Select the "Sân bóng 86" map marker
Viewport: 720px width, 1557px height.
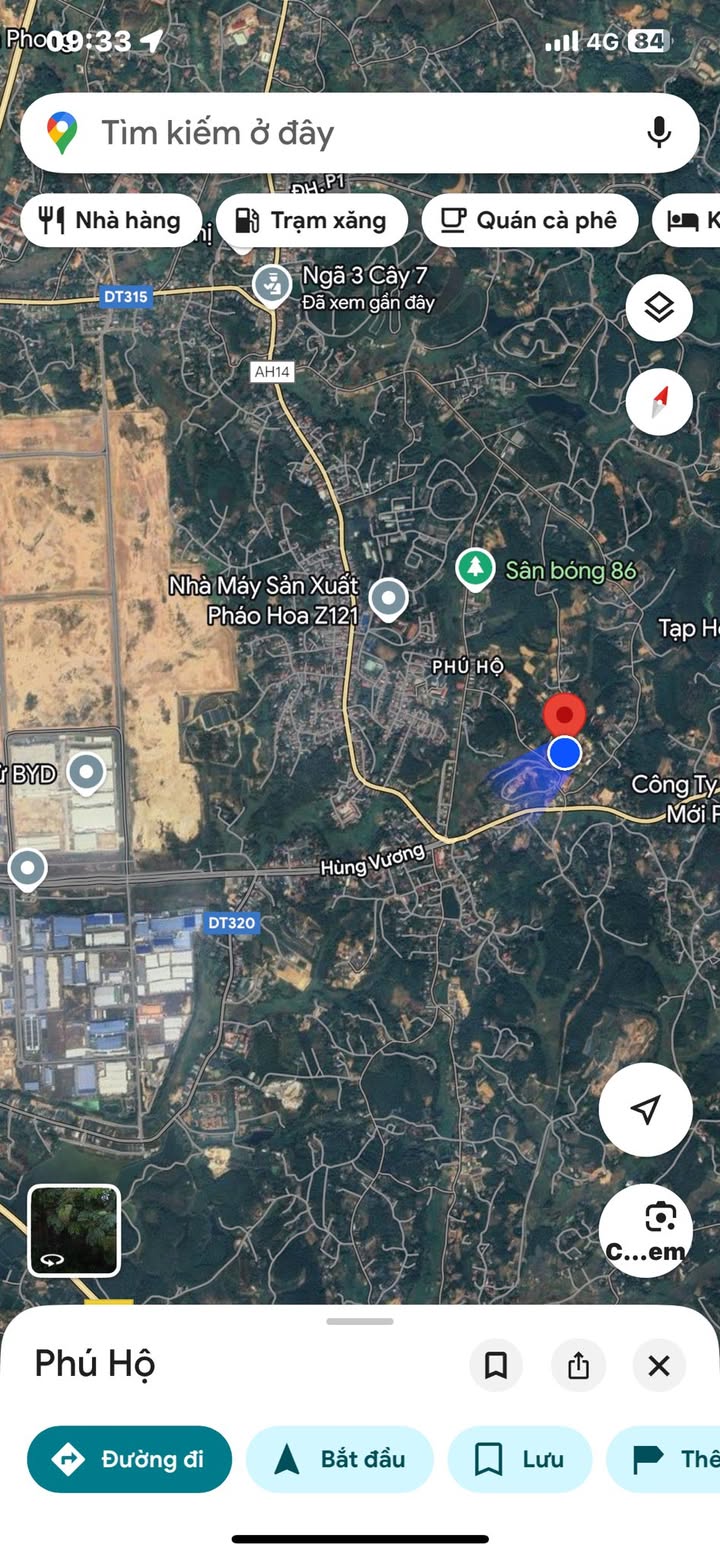[x=476, y=569]
